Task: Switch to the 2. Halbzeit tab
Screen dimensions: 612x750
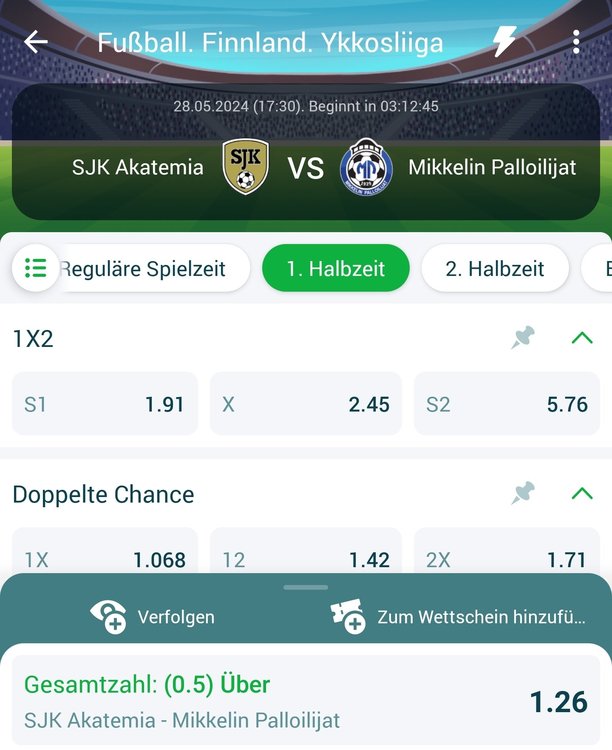Action: [494, 269]
